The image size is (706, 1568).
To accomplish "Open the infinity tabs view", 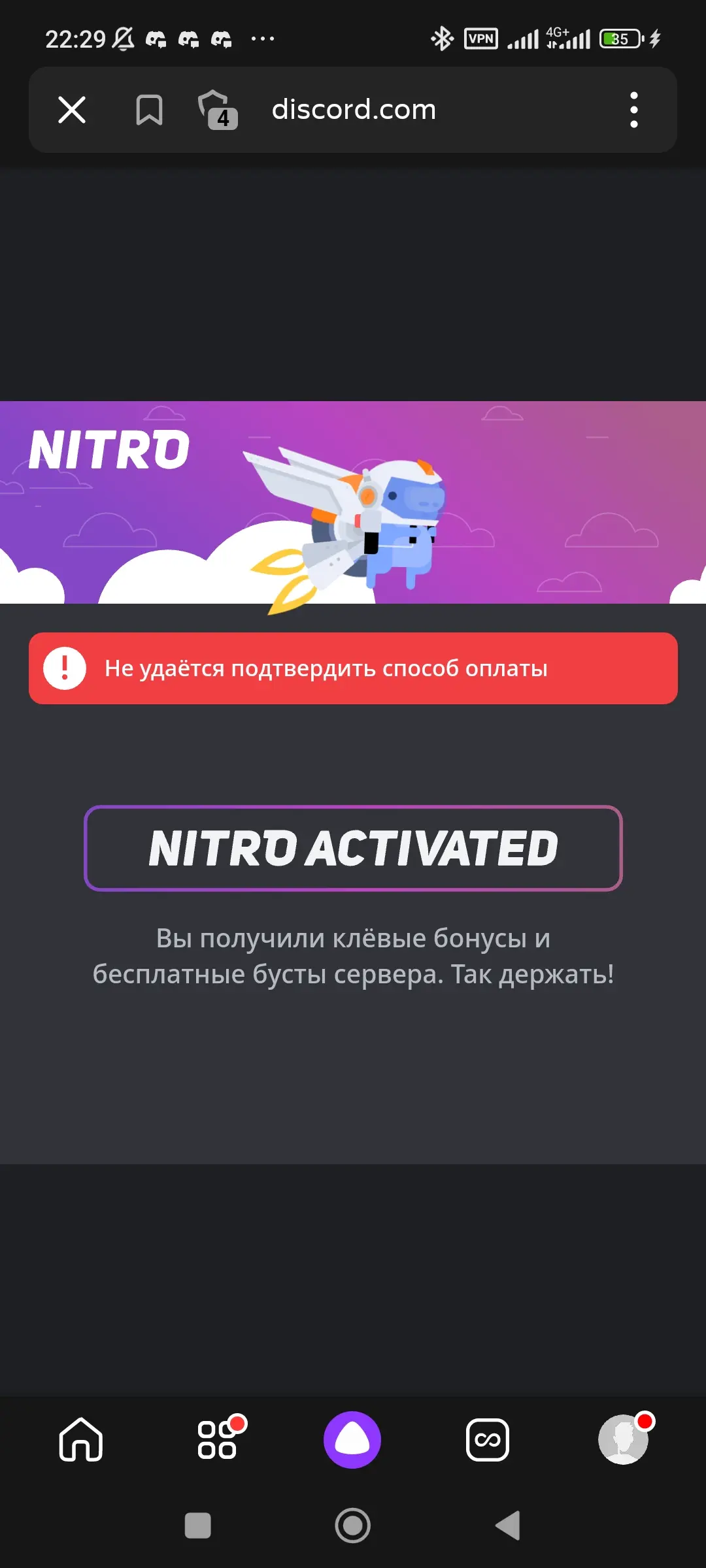I will (488, 1439).
